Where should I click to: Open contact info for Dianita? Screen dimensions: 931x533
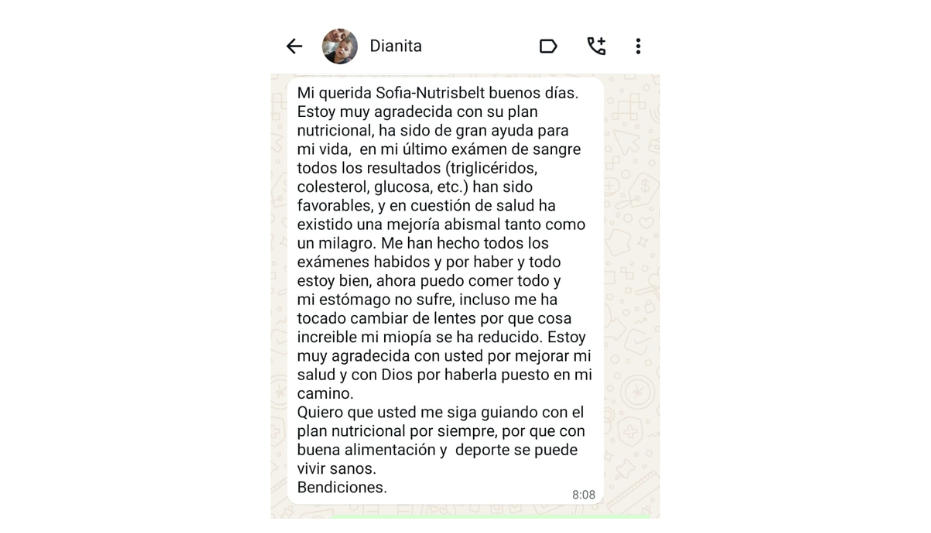[396, 46]
